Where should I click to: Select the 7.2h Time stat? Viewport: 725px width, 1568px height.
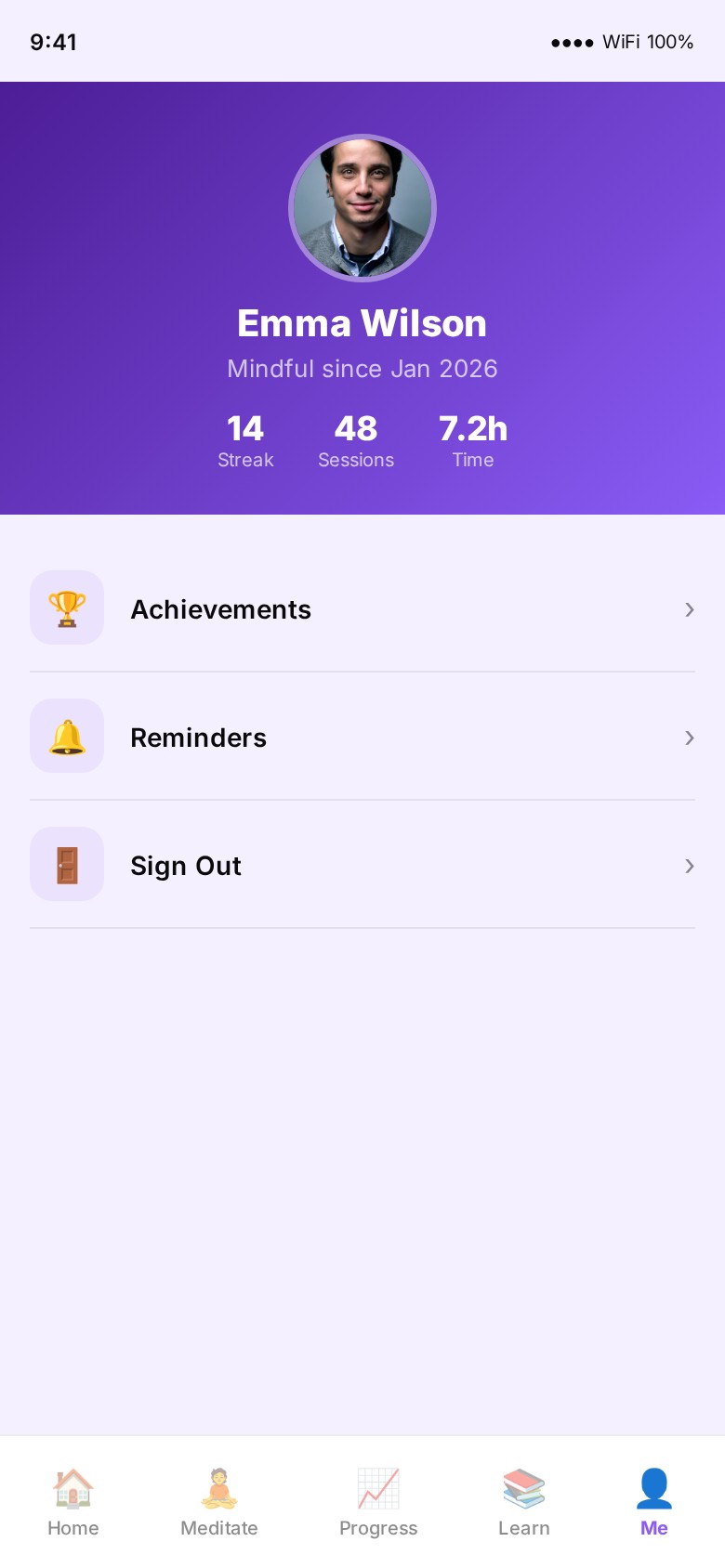point(473,438)
